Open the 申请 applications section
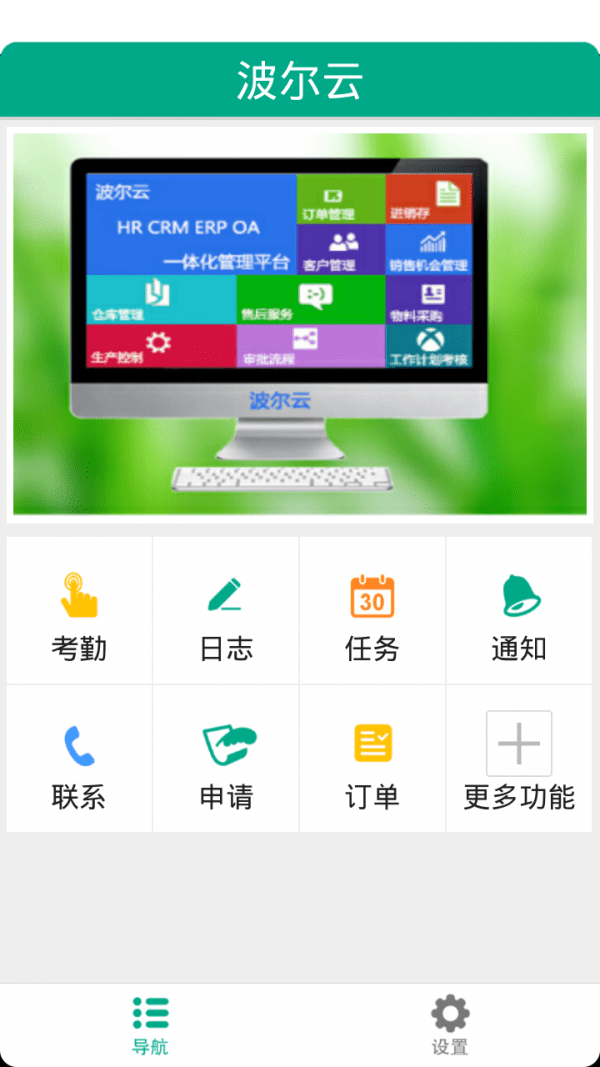The height and width of the screenshot is (1067, 600). pos(226,760)
